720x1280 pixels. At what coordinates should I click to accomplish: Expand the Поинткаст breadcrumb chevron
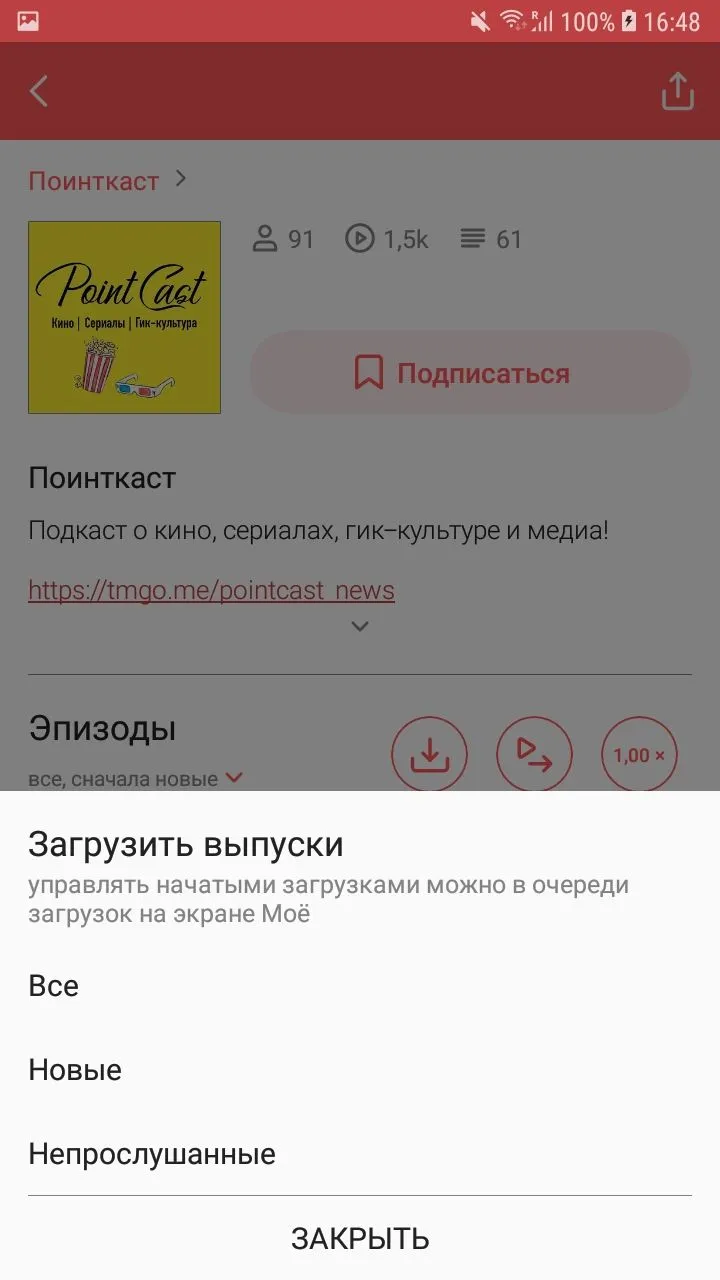pyautogui.click(x=181, y=180)
